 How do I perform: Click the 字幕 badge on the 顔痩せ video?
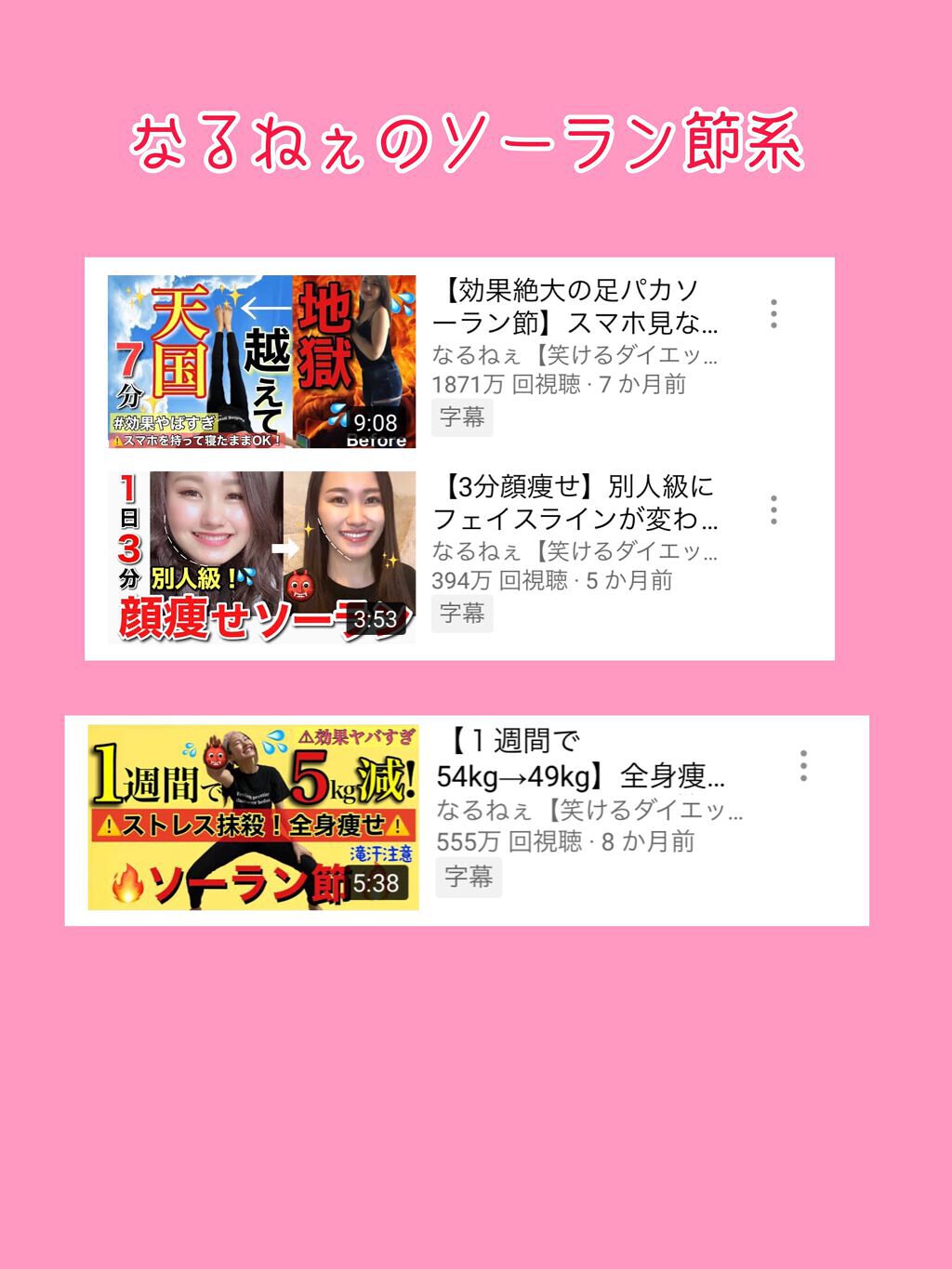[x=462, y=615]
